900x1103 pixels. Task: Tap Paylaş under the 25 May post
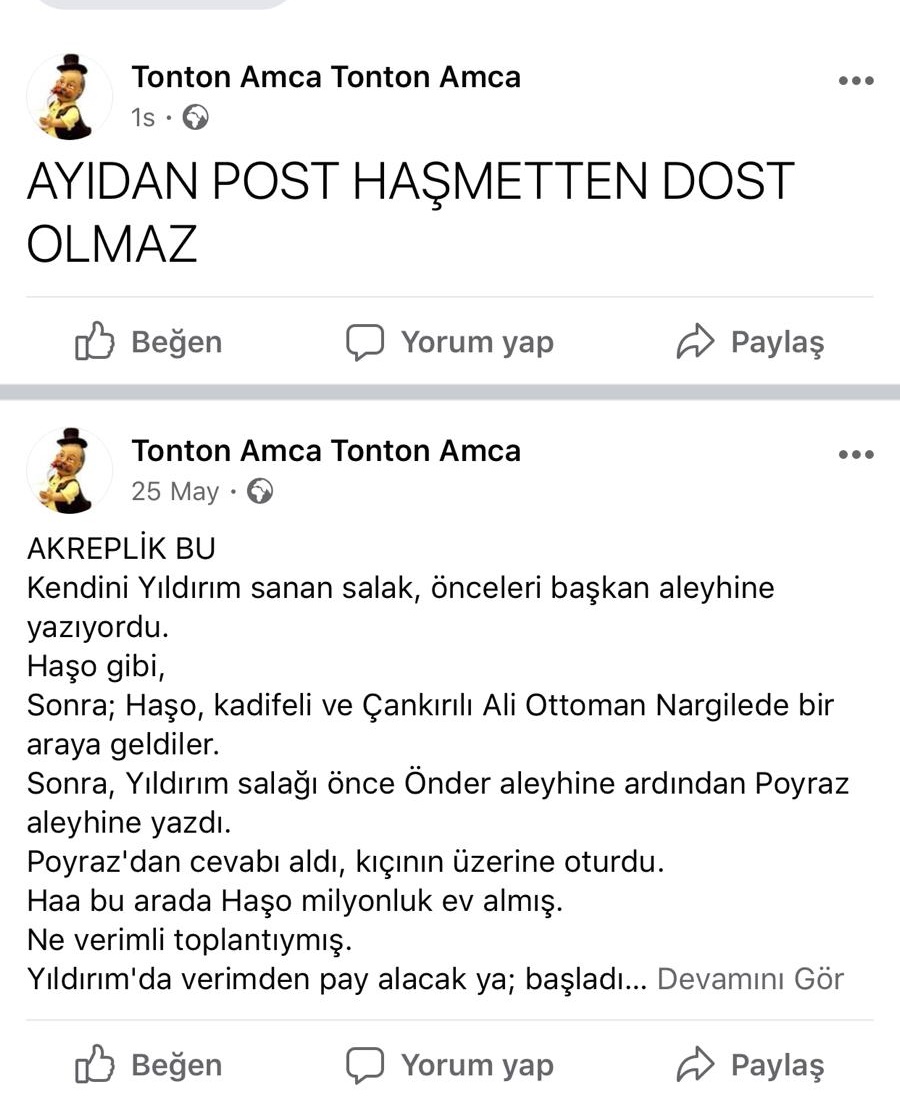pos(751,1065)
